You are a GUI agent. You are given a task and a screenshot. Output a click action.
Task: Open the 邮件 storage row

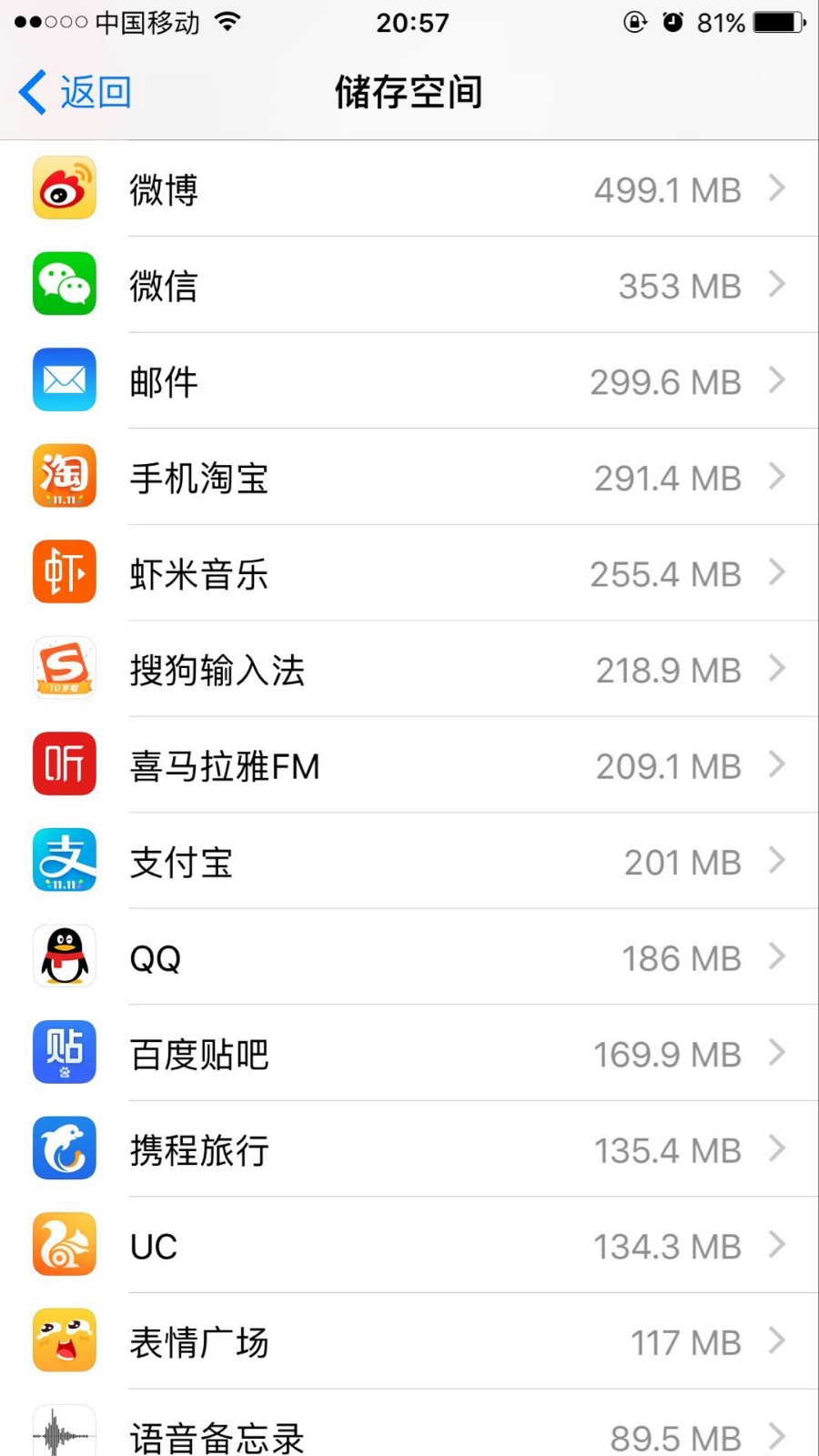point(409,381)
